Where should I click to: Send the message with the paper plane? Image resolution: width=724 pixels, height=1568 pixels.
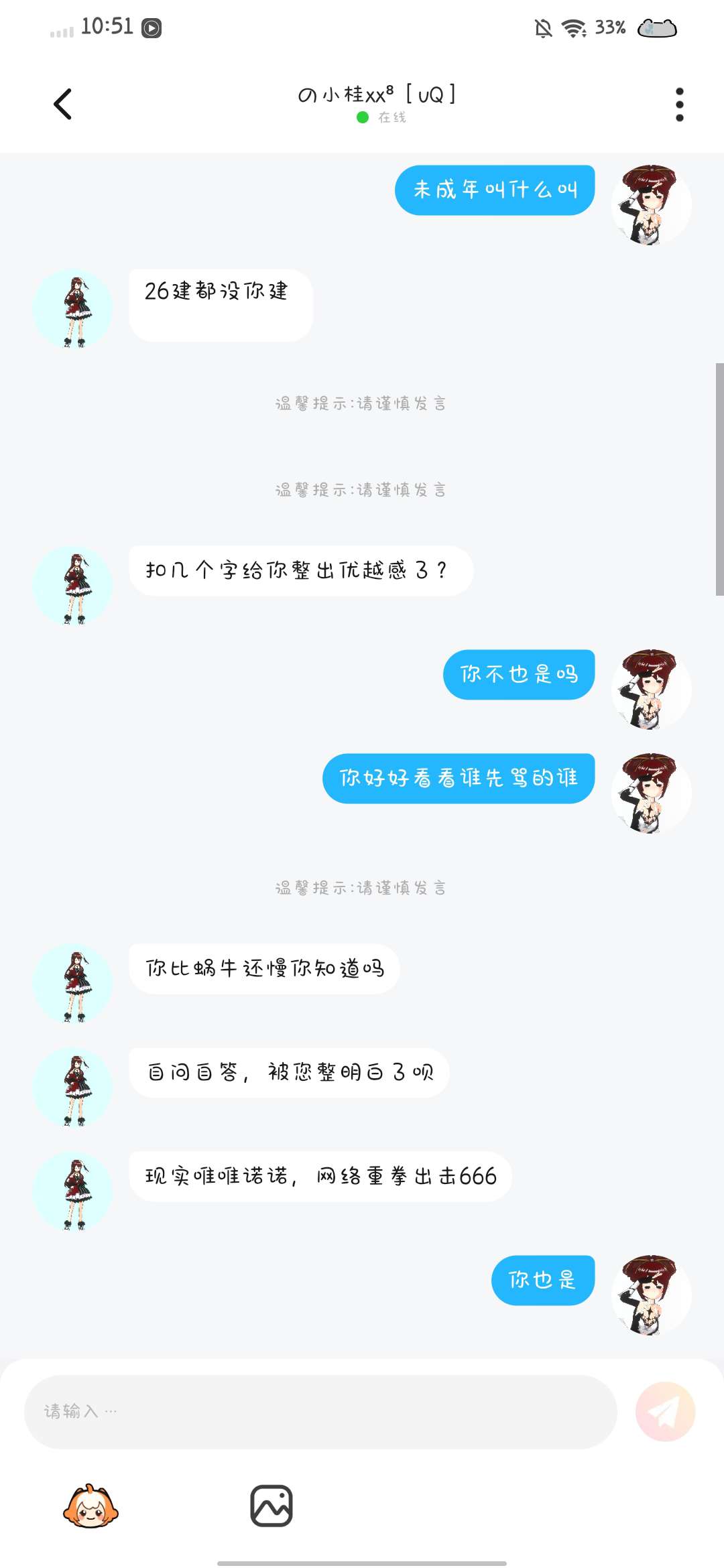point(665,1412)
